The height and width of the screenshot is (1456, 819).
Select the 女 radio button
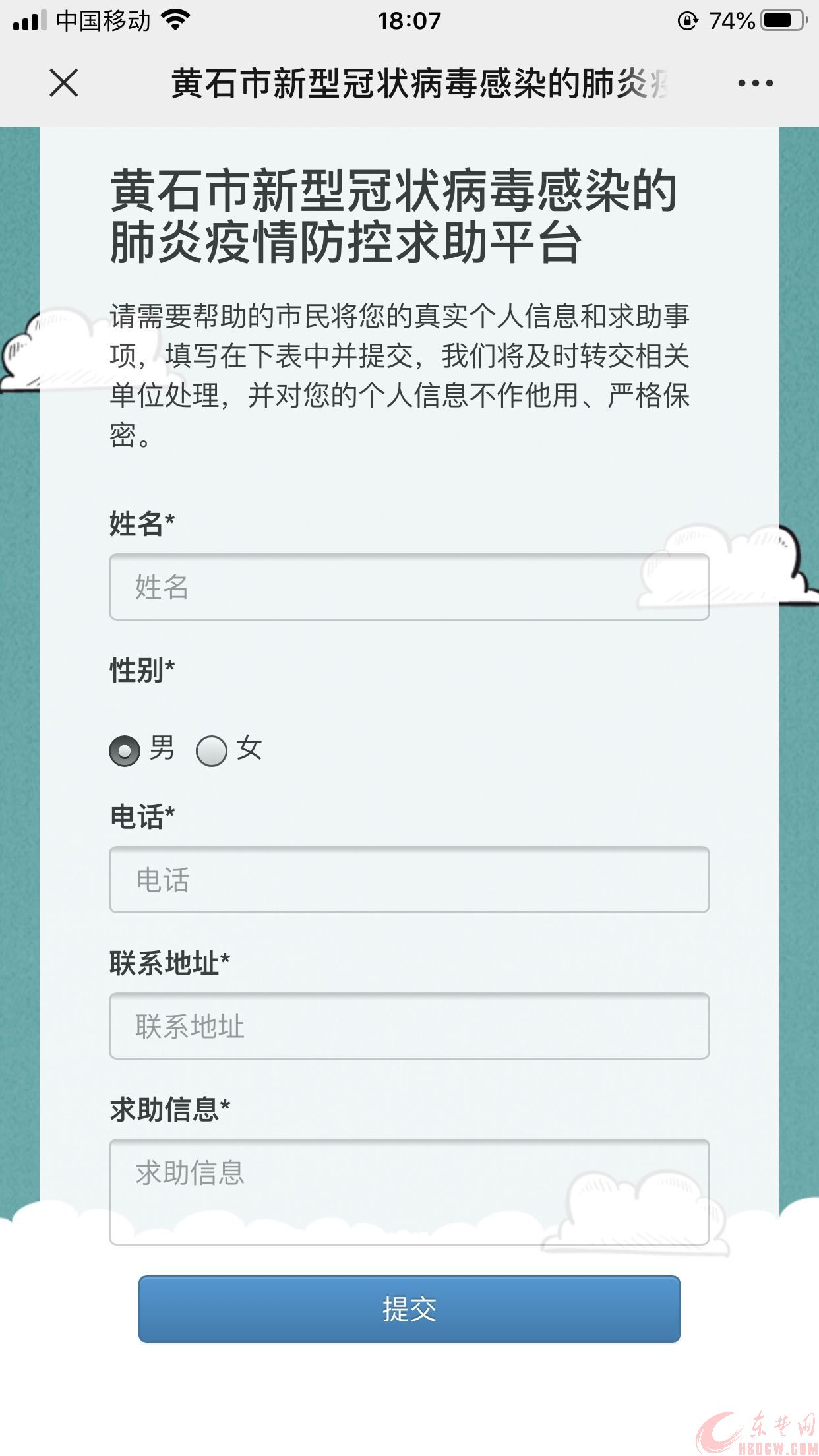(212, 750)
